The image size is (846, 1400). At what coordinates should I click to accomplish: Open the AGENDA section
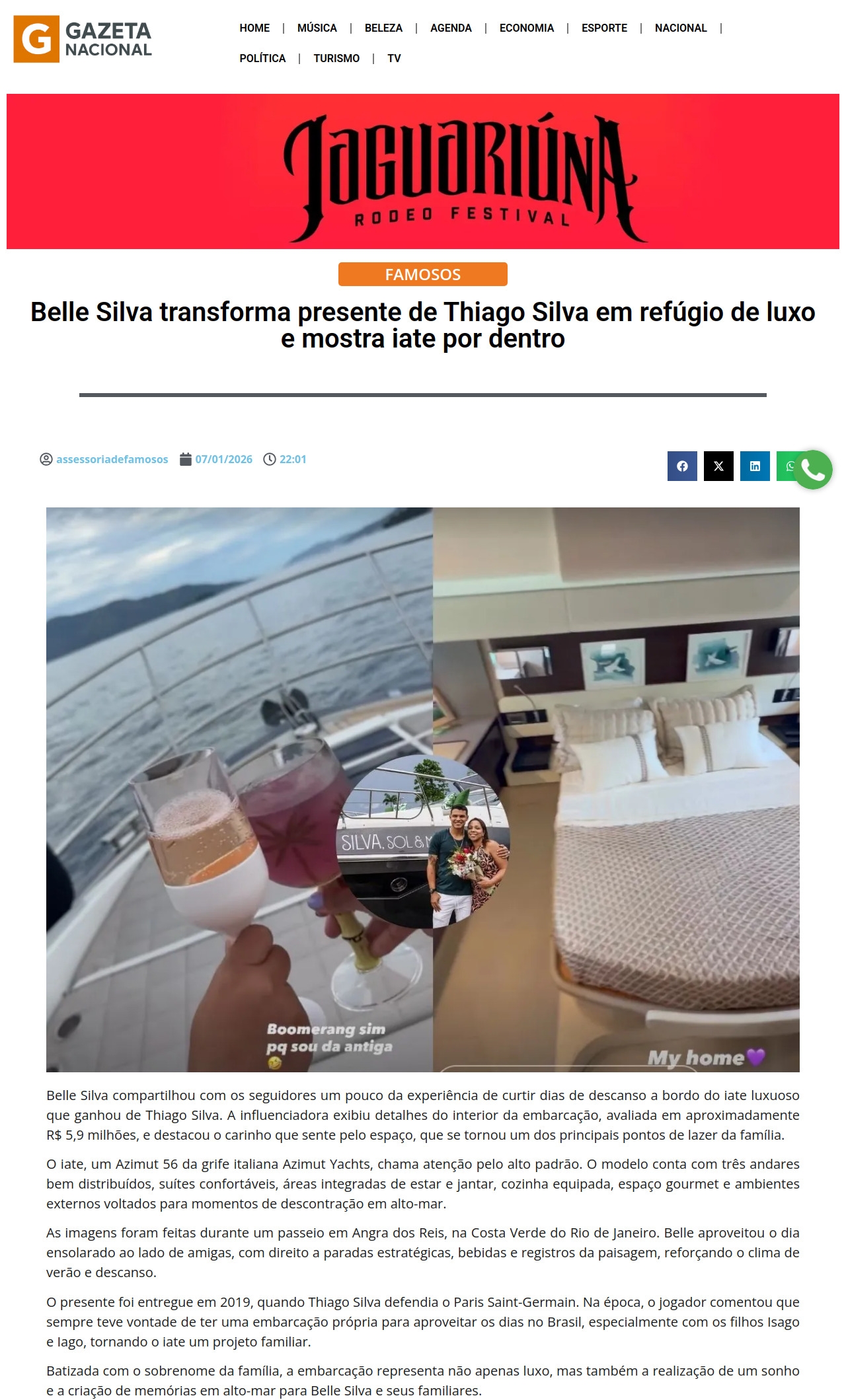451,28
